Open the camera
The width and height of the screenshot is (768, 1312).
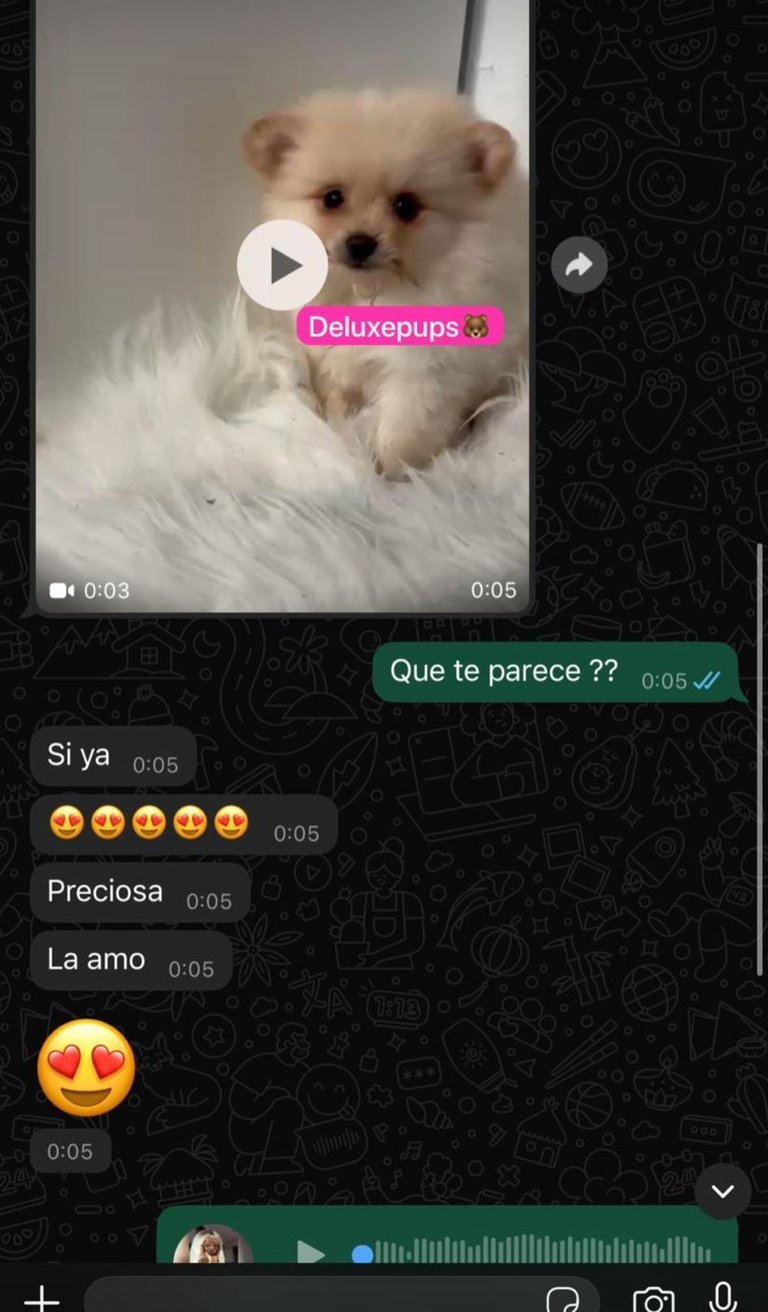click(x=653, y=1299)
